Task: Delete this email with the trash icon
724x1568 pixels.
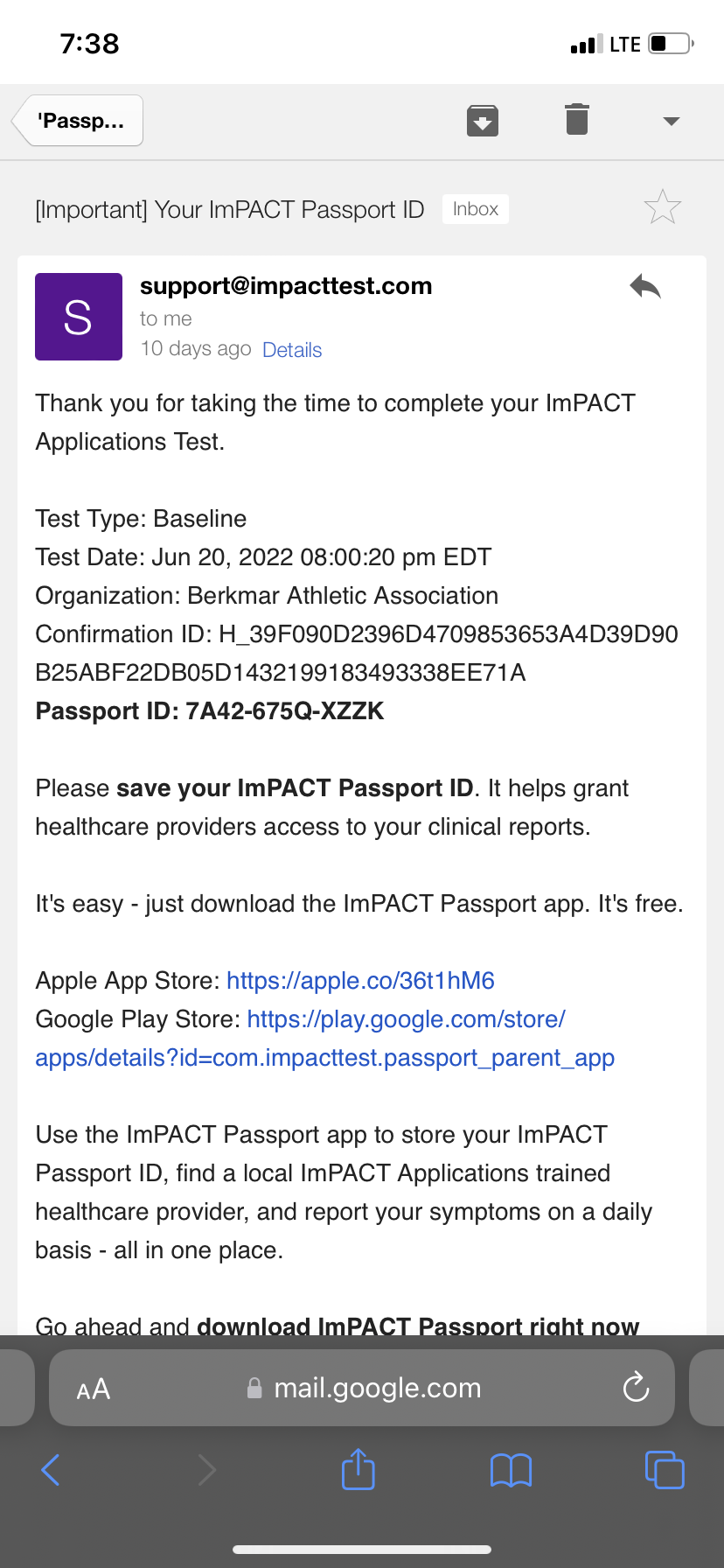Action: click(577, 119)
